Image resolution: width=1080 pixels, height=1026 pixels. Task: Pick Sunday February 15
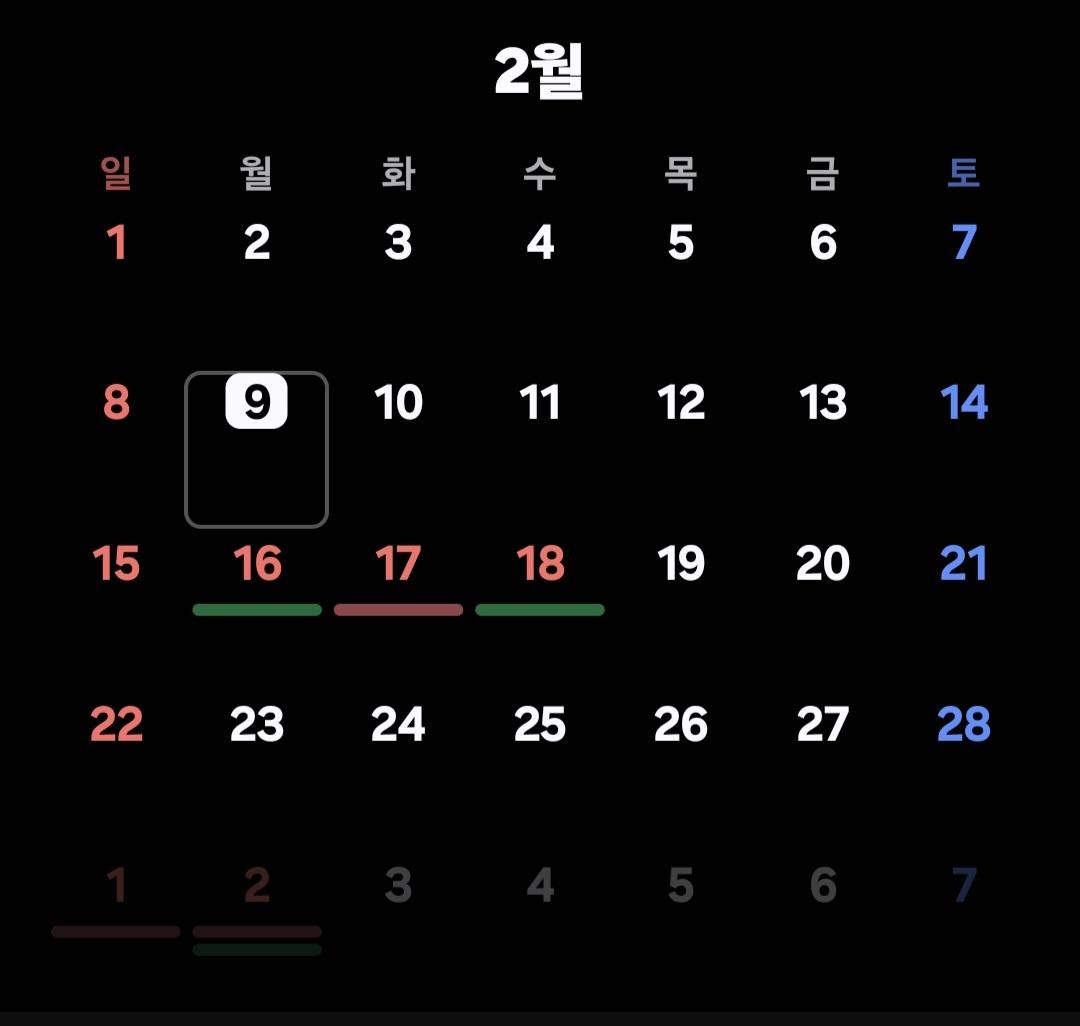tap(116, 565)
